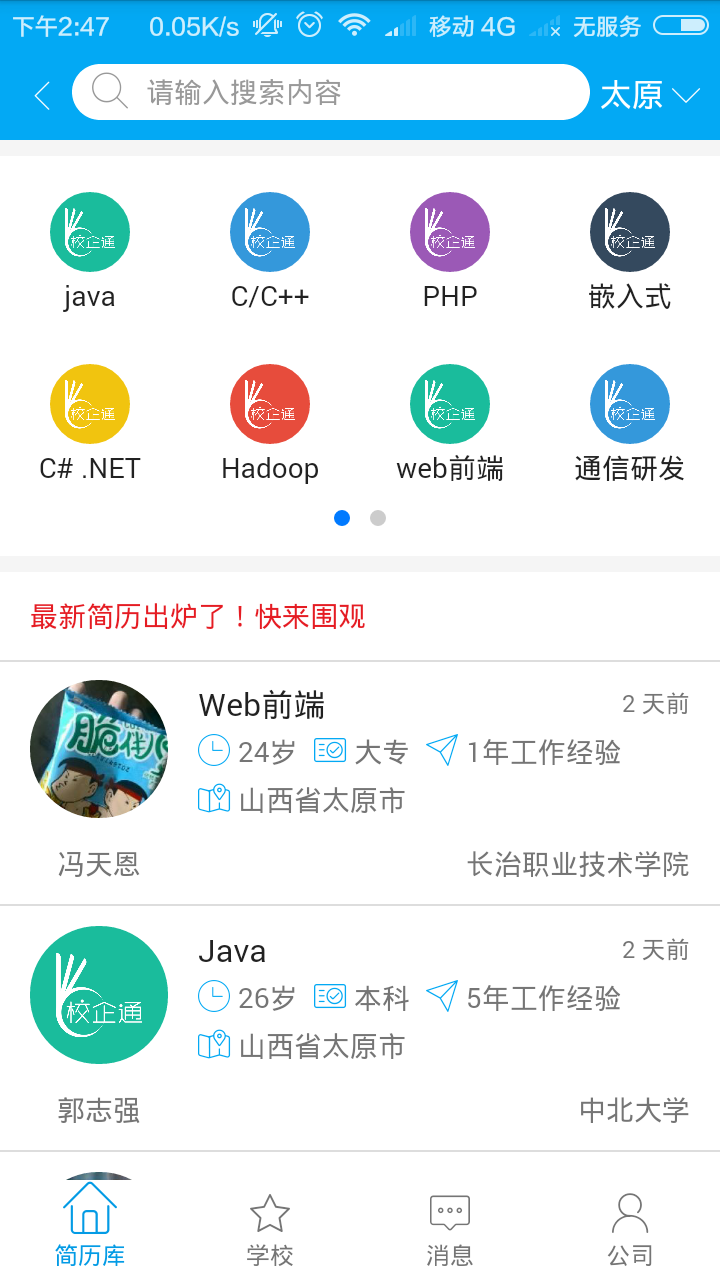This screenshot has width=720, height=1280.
Task: Switch to the 消息 (messages) tab
Action: pos(449,1222)
